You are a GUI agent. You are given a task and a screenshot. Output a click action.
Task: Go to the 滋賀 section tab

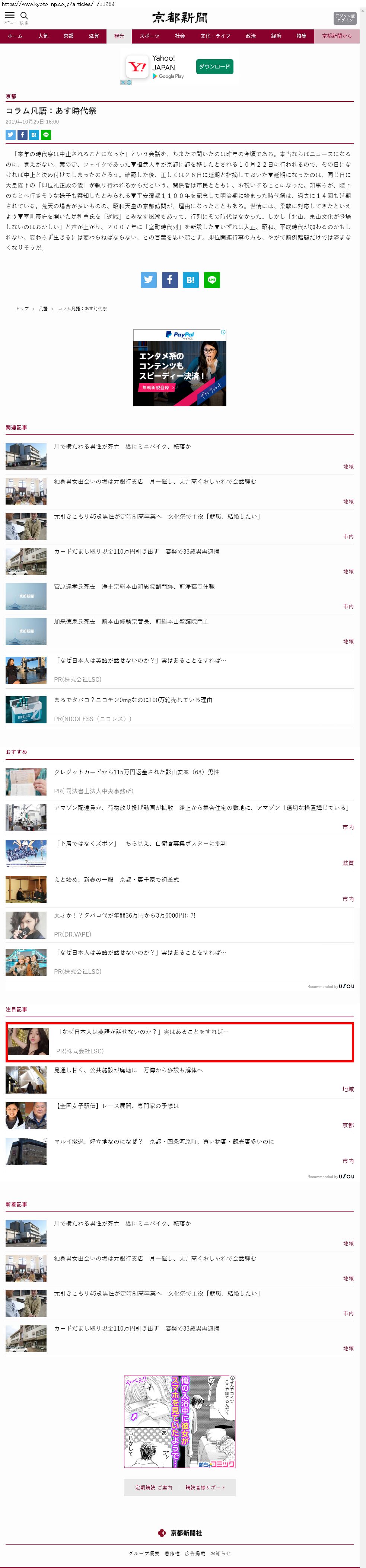coord(94,36)
